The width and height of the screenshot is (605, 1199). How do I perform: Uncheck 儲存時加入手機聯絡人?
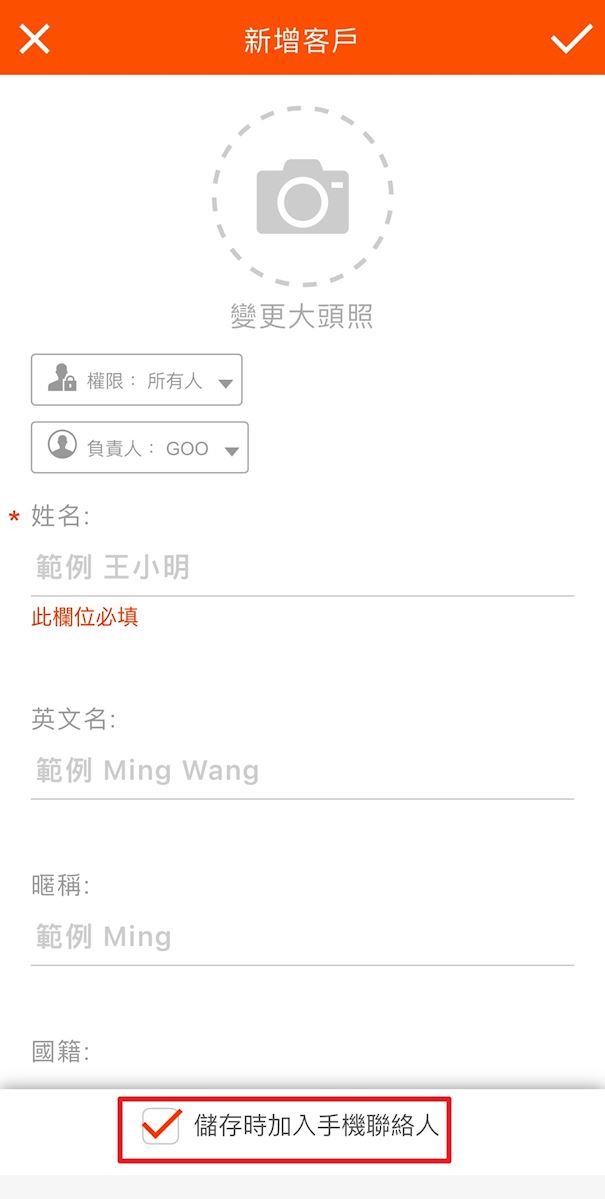[161, 1126]
